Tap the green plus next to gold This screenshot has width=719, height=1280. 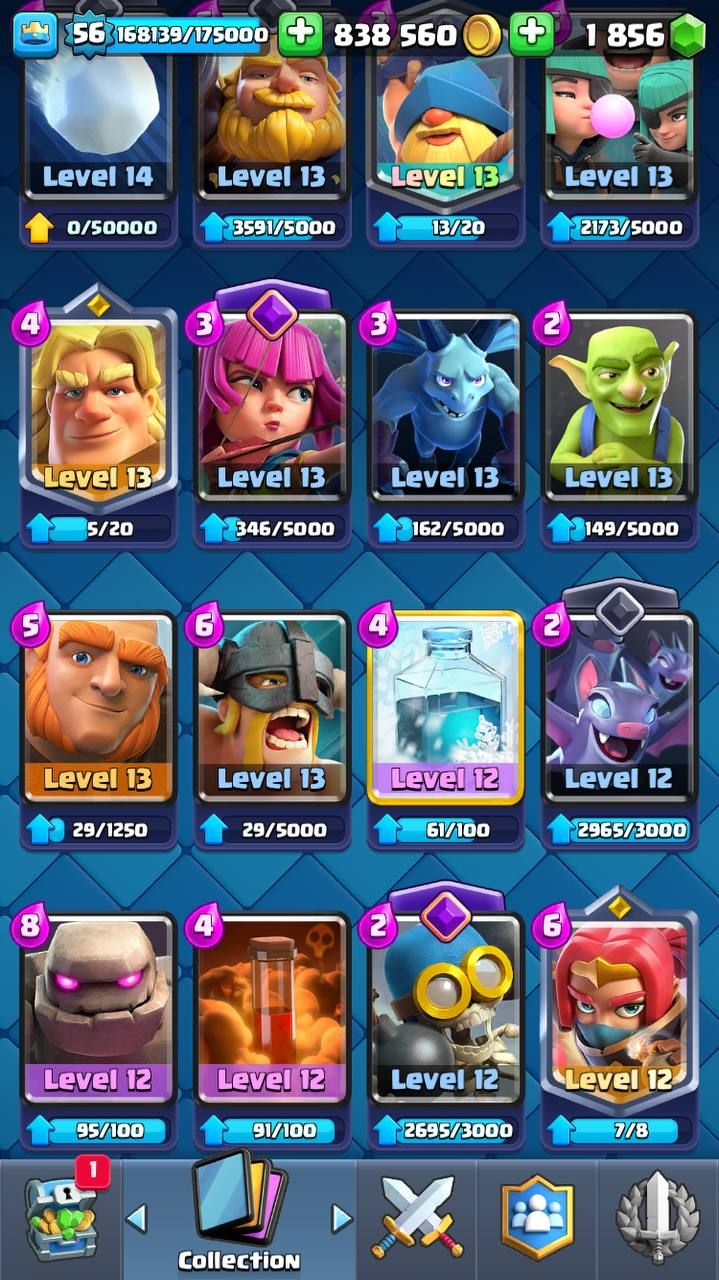299,35
